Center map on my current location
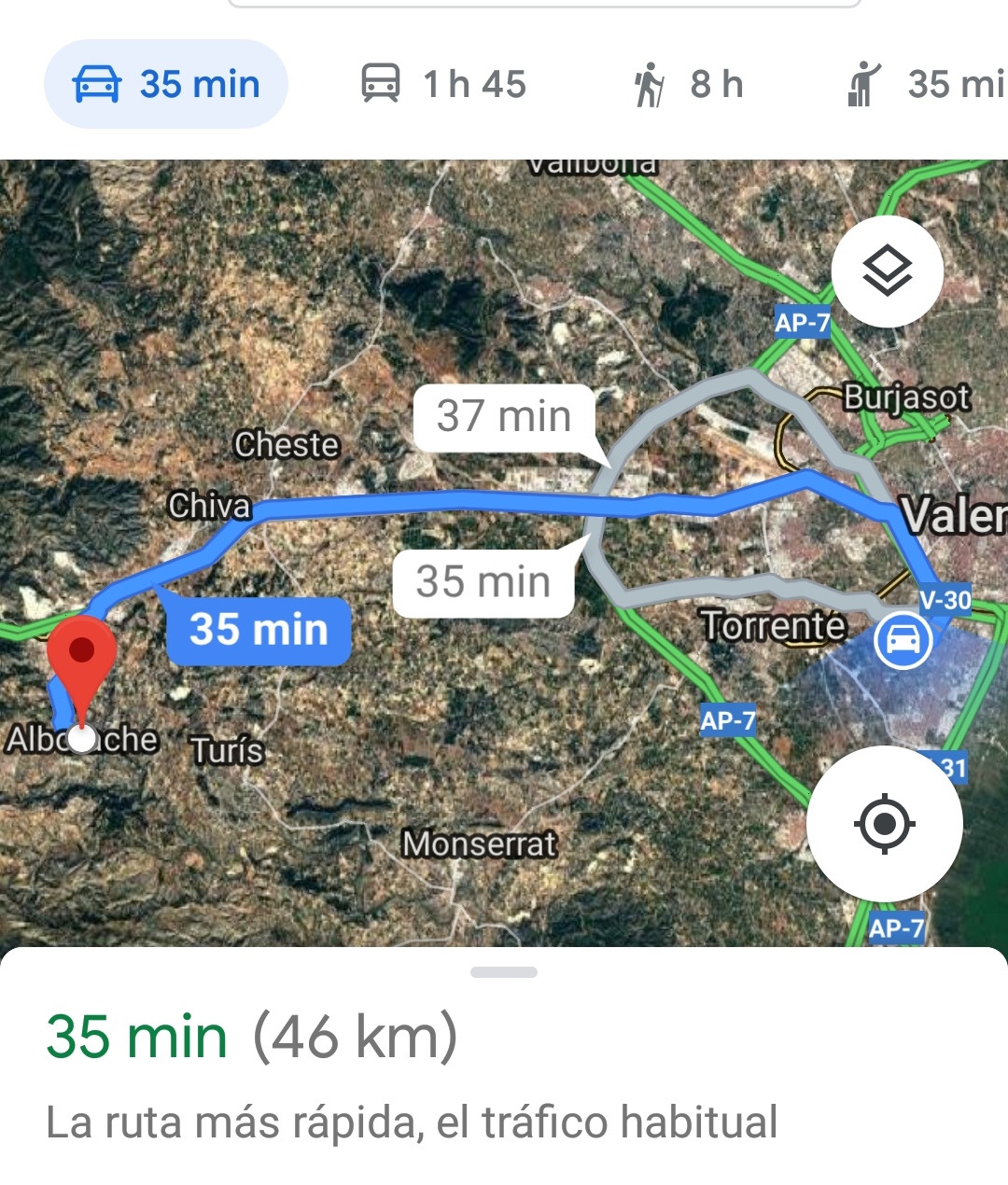 coord(884,824)
